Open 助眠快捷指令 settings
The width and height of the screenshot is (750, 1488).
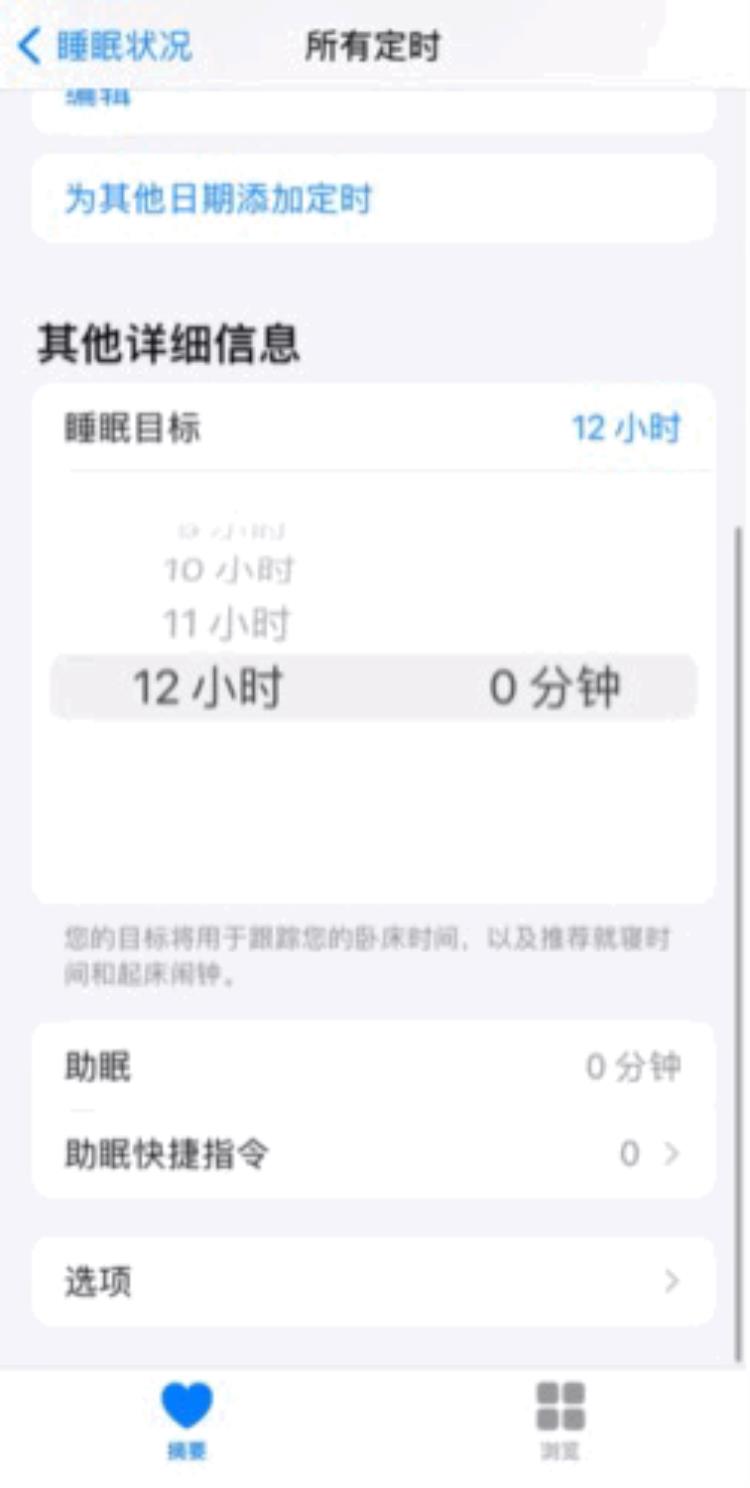coord(372,1155)
